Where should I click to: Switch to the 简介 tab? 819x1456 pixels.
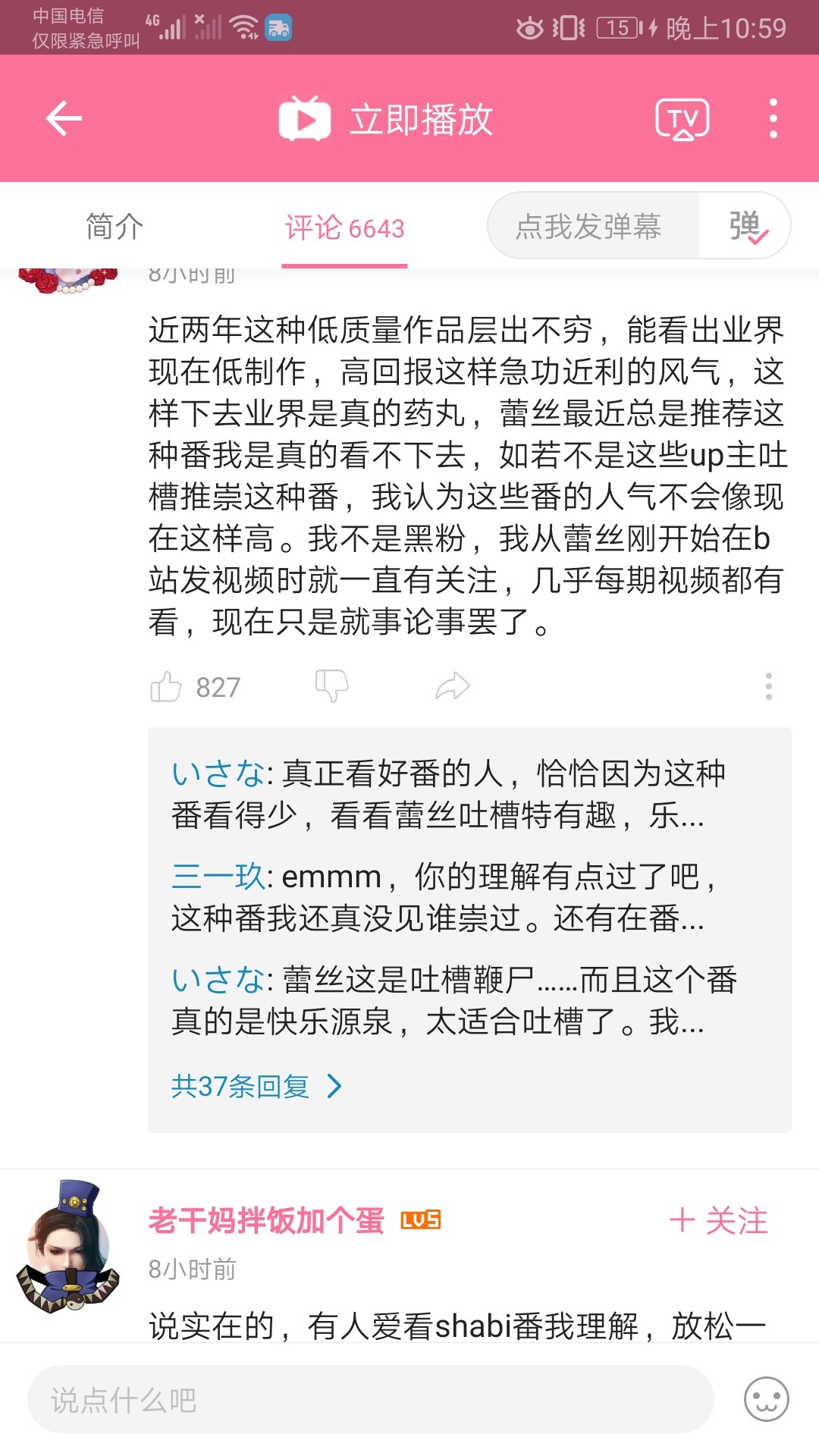115,227
